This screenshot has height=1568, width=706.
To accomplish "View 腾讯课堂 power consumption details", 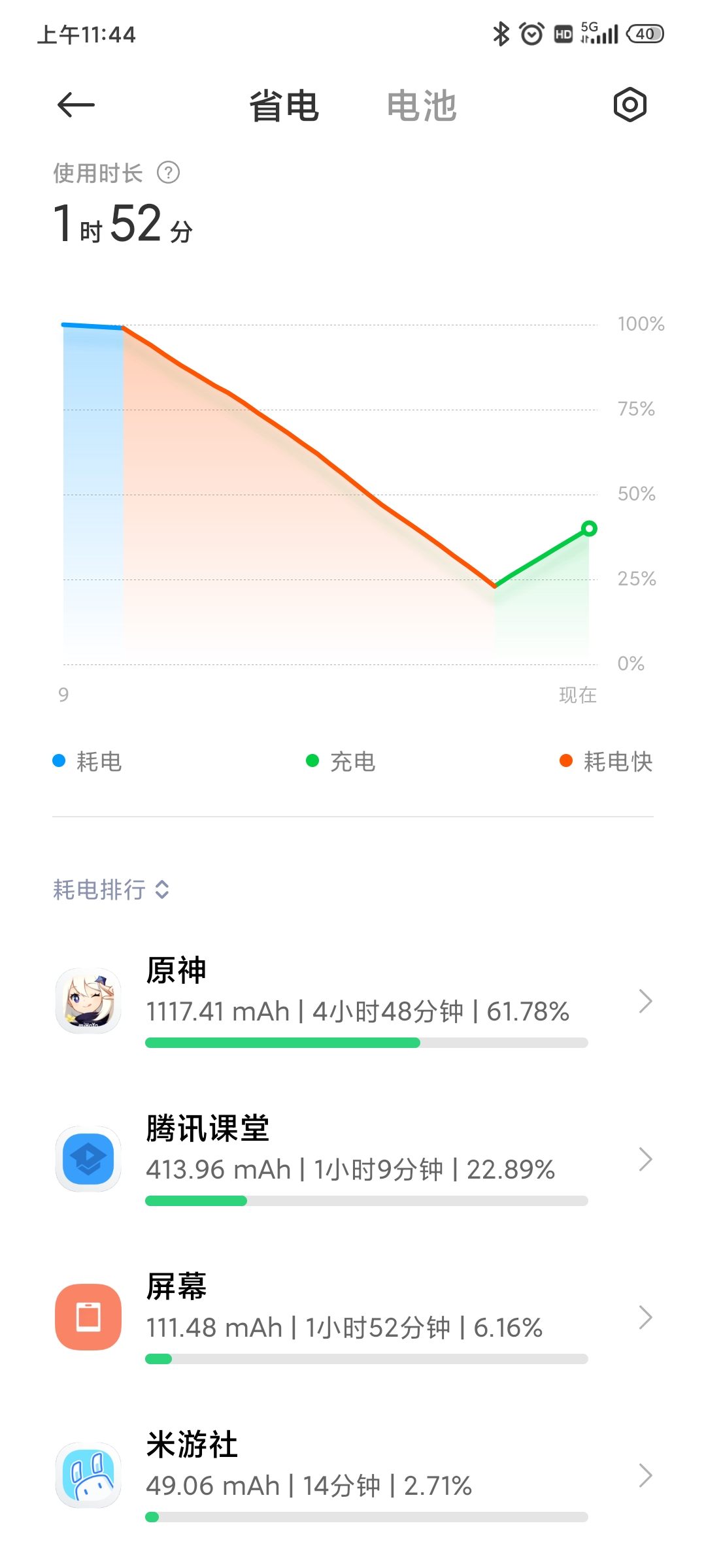I will coord(353,1160).
